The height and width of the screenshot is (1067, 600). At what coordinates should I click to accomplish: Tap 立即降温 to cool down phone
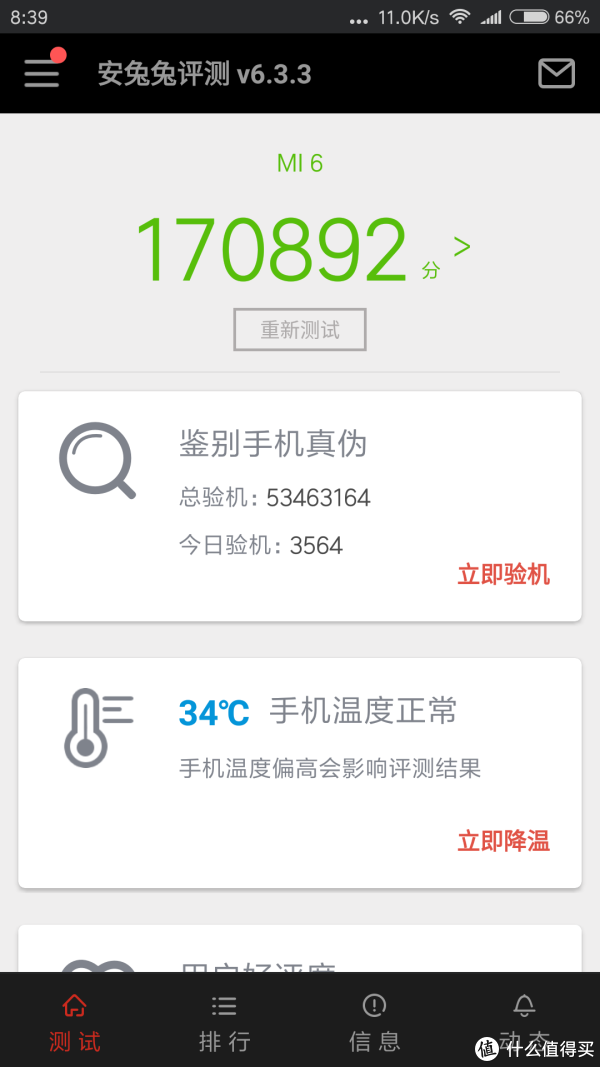[x=503, y=842]
